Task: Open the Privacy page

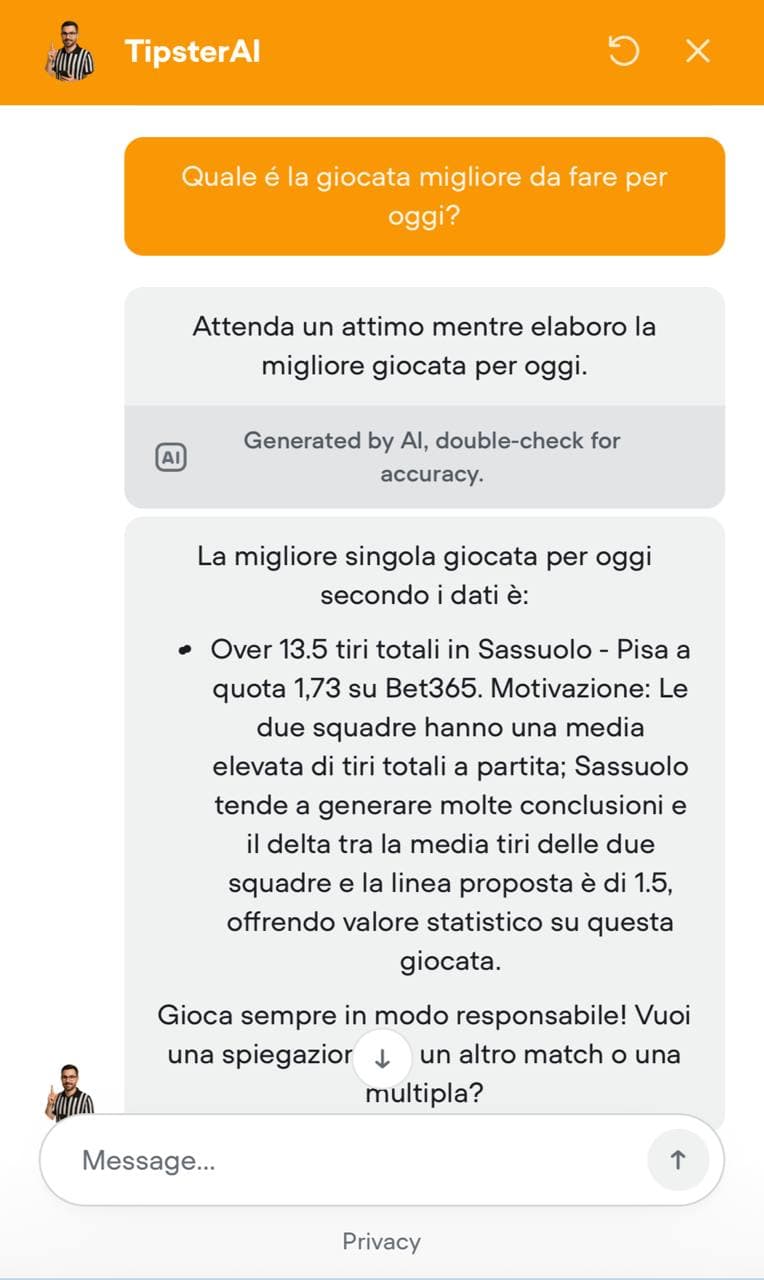Action: point(381,1241)
